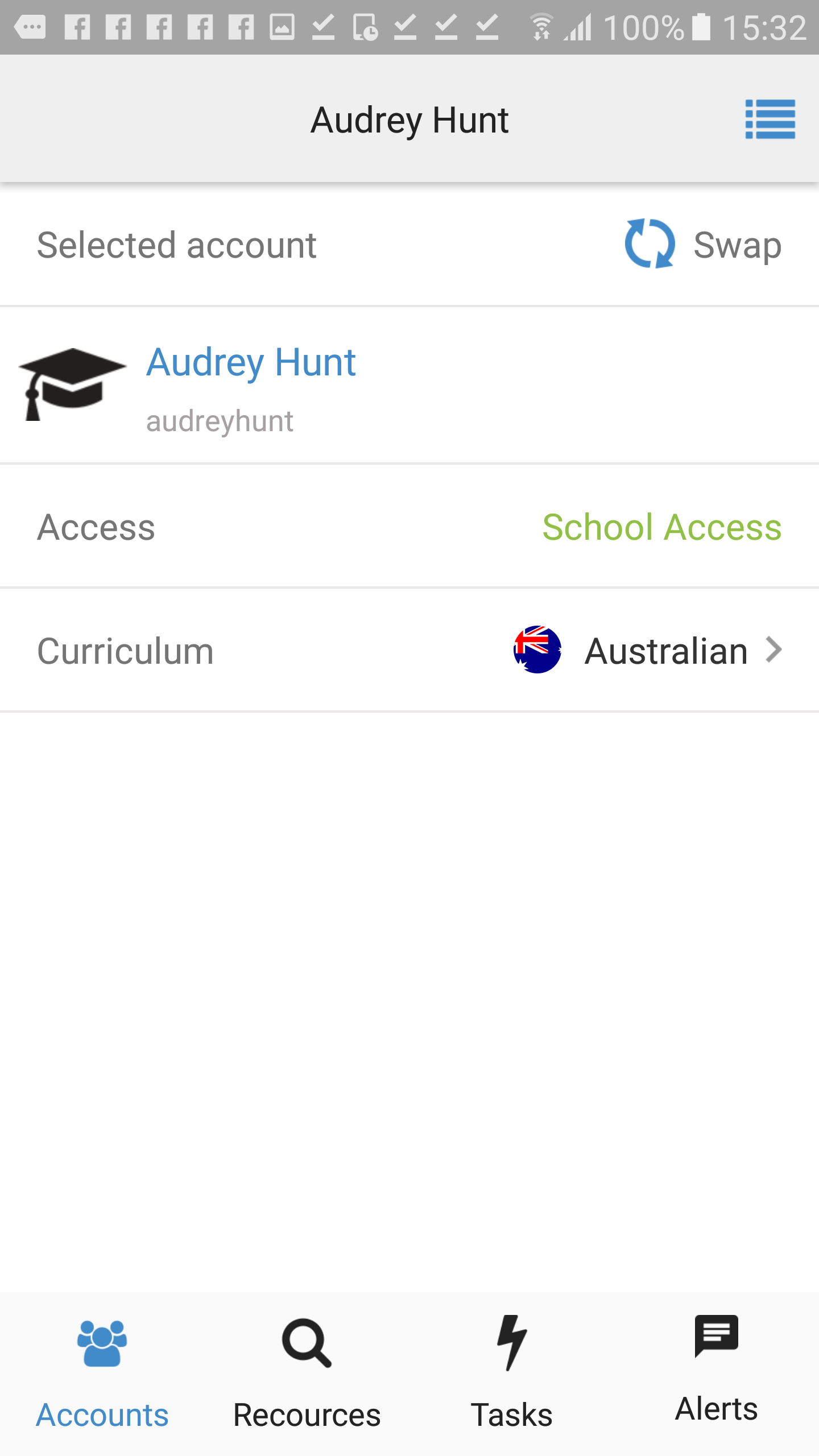
Task: Tap the Australian flag icon
Action: tap(537, 650)
